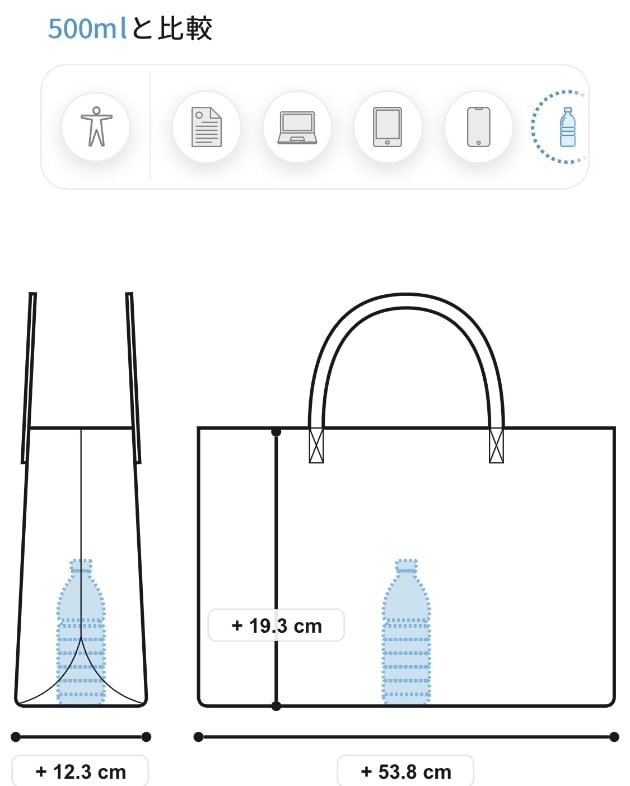Compare size with a paper document
Viewport: 630px width, 786px height.
click(206, 127)
